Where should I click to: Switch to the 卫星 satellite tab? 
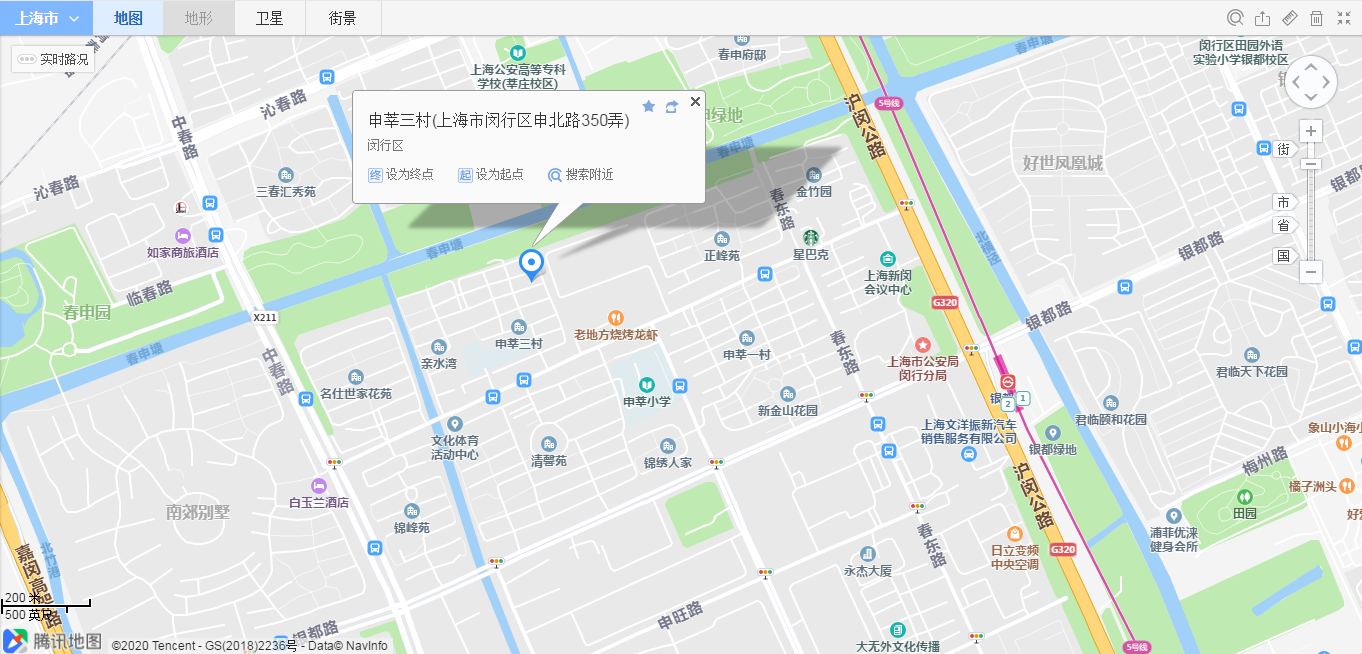(270, 18)
